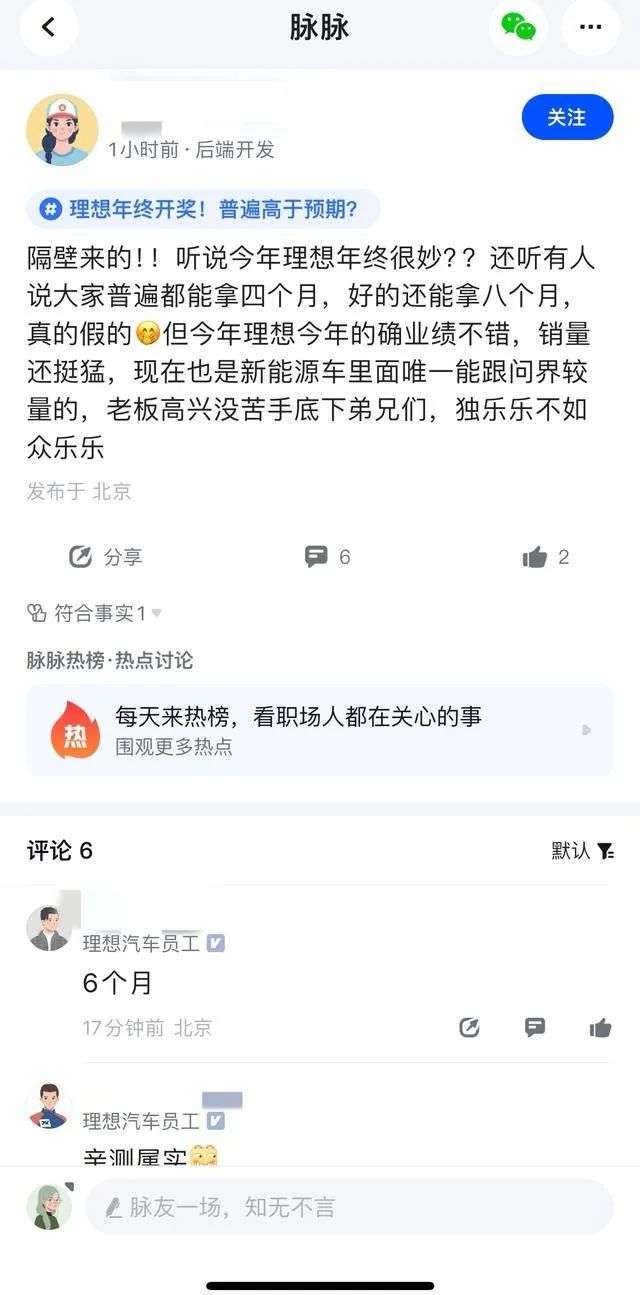Image resolution: width=640 pixels, height=1295 pixels.
Task: Open the topic tag 理想年终开奖！普遍高于预期？
Action: [203, 209]
